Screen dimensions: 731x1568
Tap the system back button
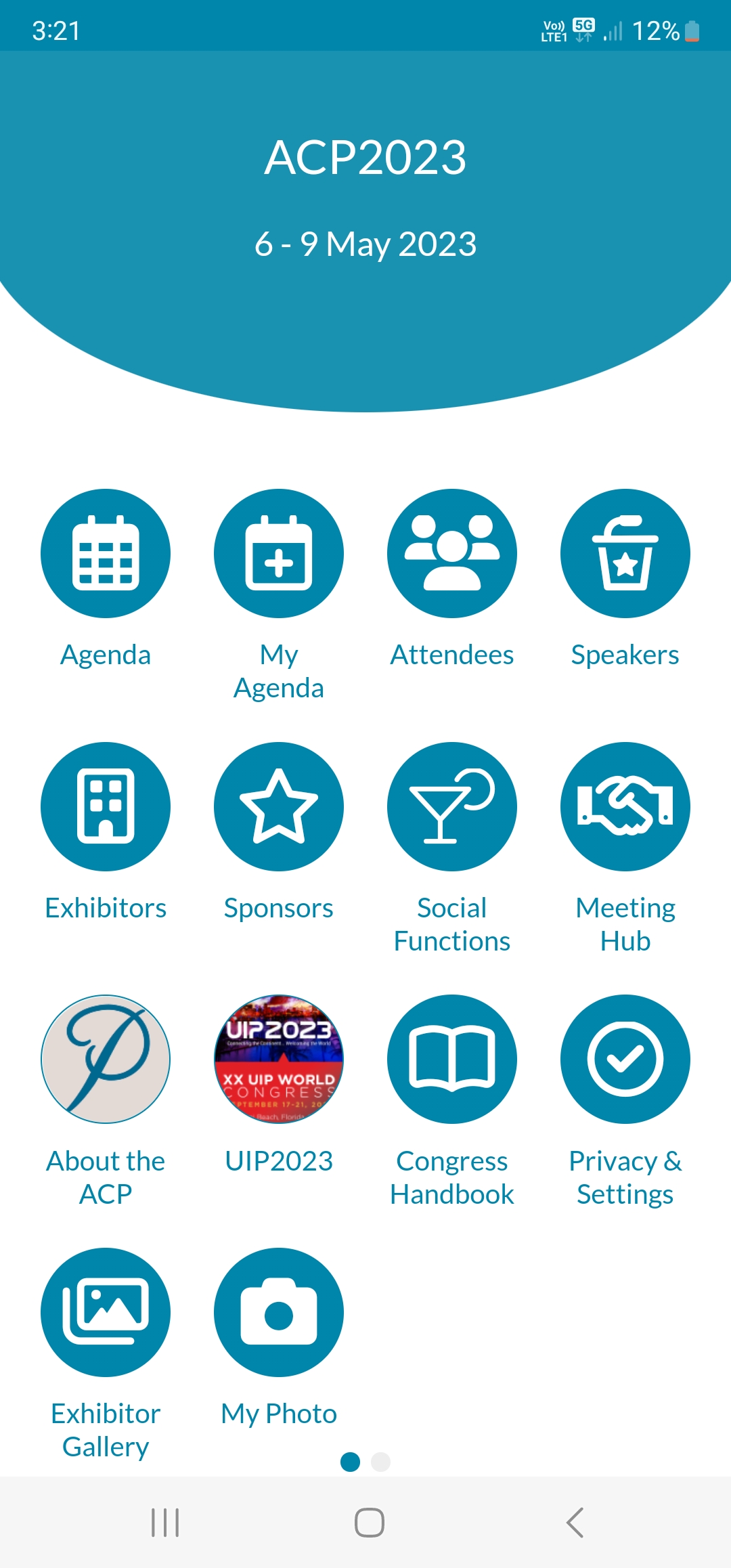point(575,1523)
